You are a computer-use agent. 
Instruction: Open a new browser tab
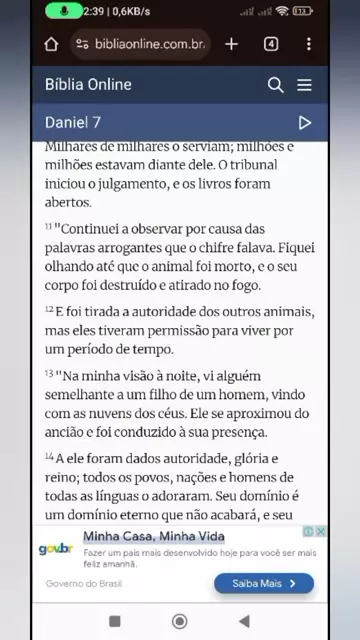click(231, 44)
